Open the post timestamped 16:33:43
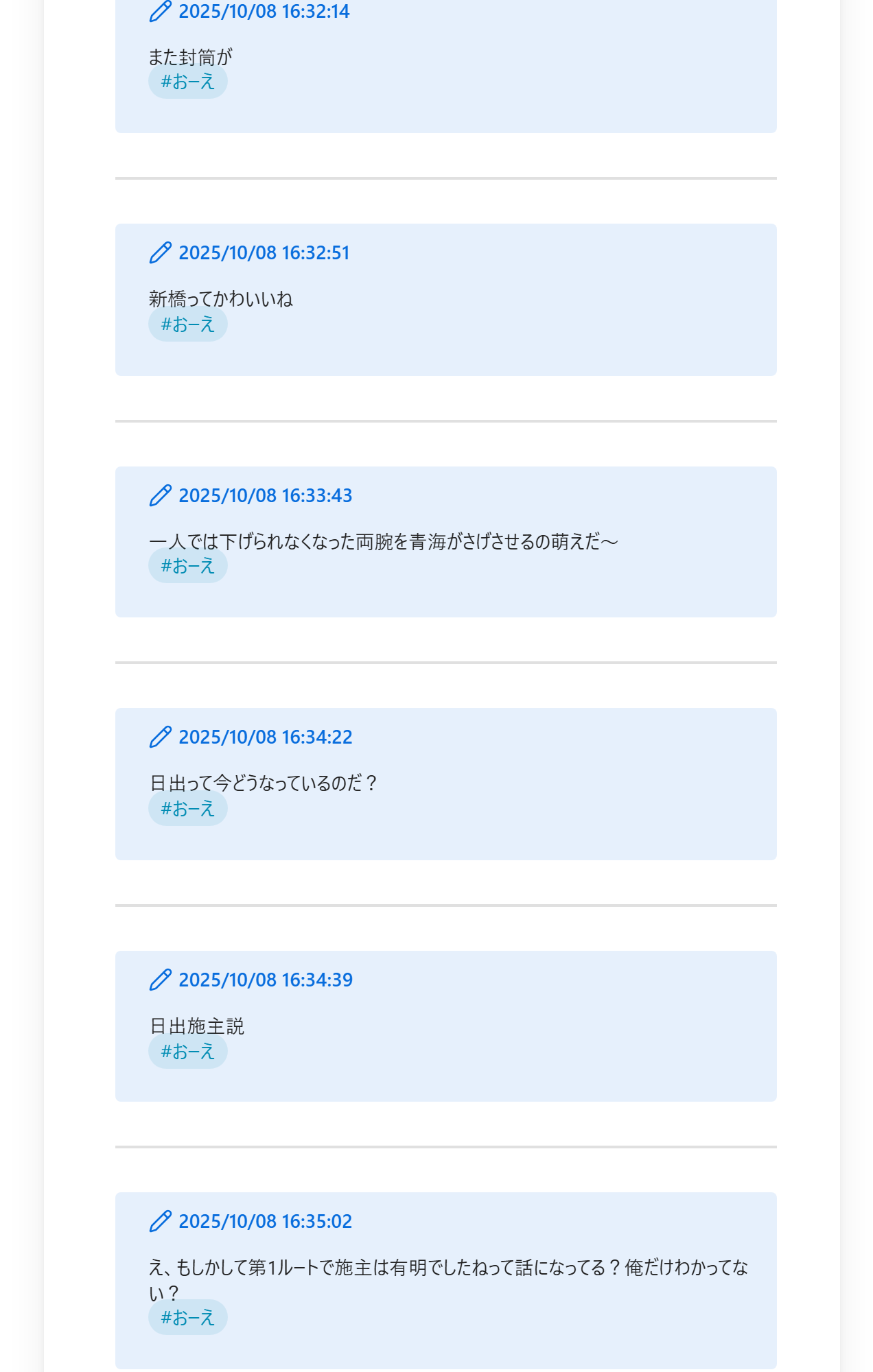The image size is (873, 1372). (x=265, y=496)
